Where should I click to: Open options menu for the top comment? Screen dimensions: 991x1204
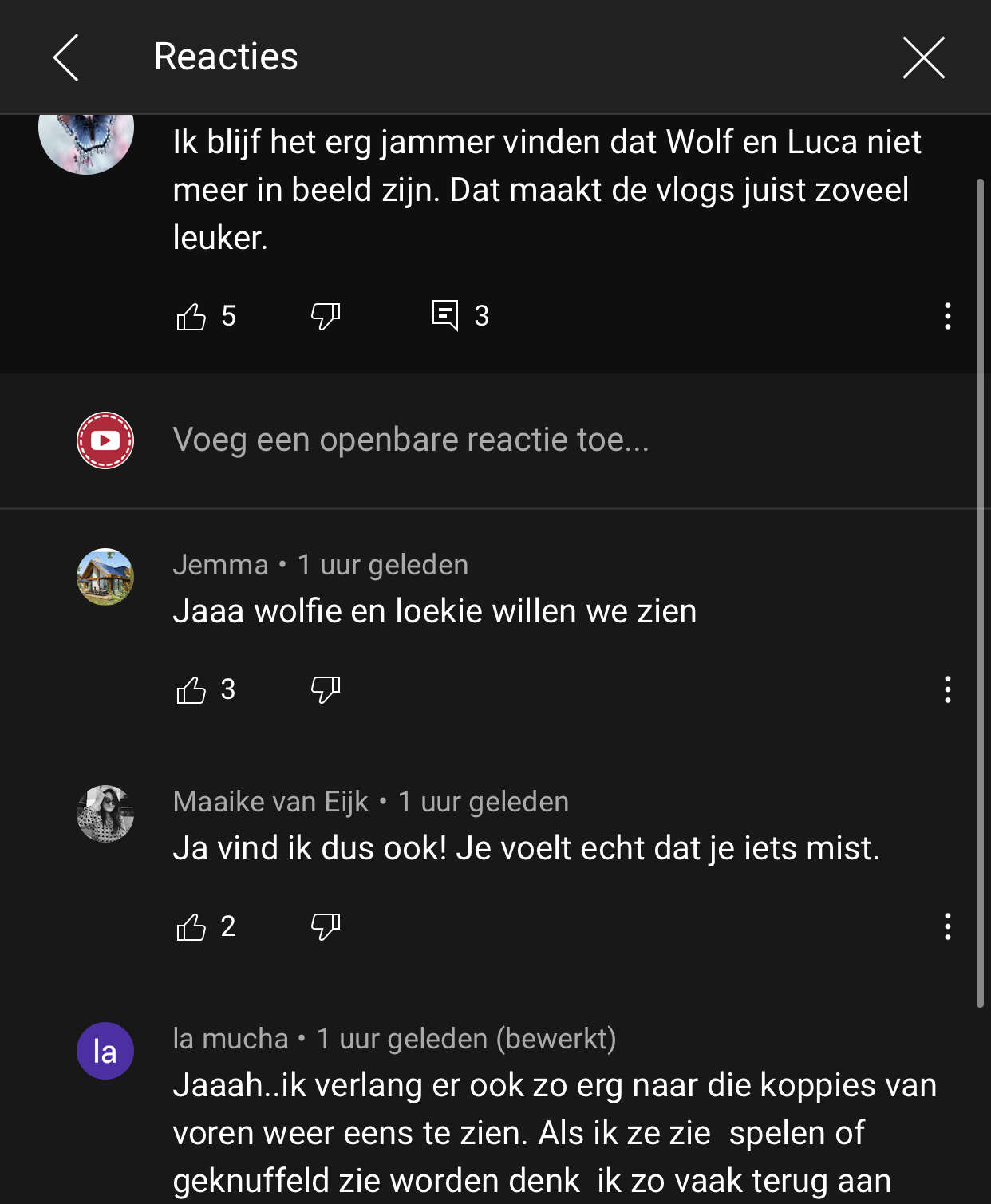[x=947, y=317]
